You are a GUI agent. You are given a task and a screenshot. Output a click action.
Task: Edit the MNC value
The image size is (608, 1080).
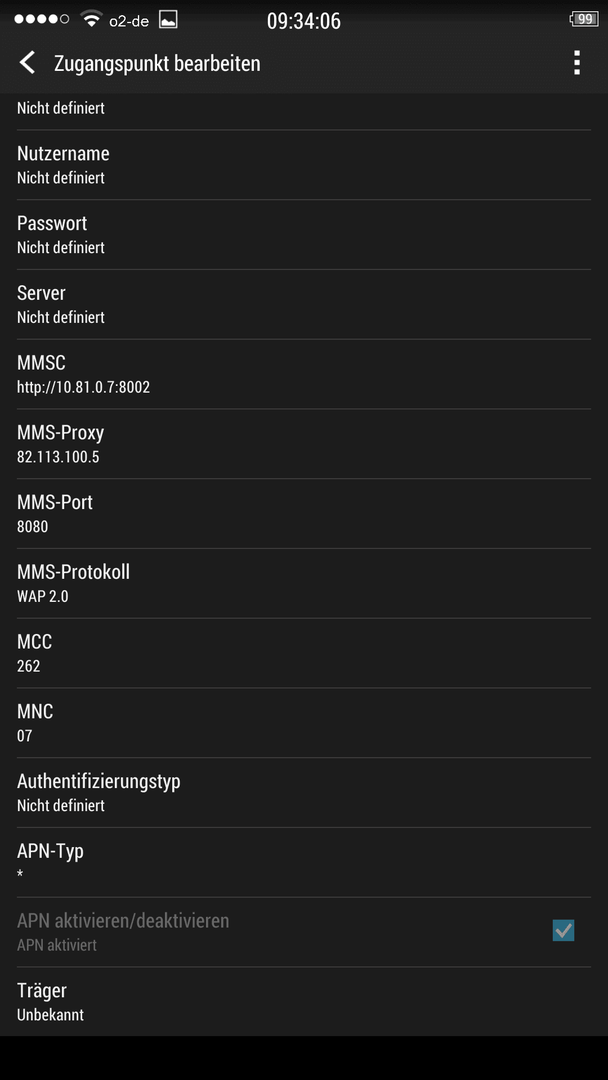[304, 723]
